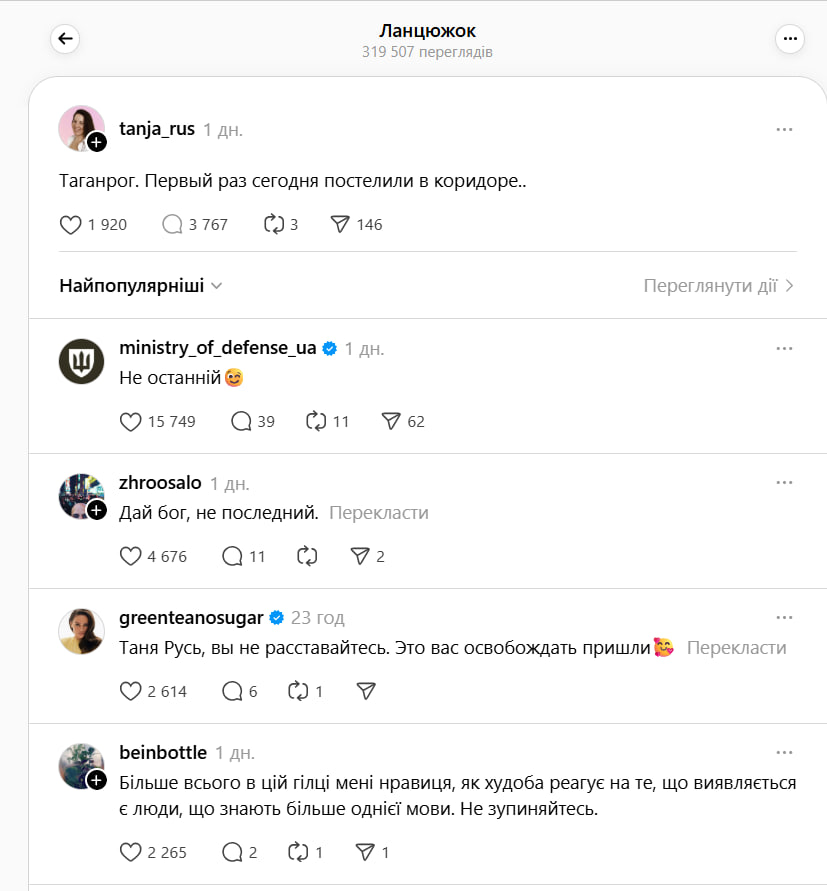
Task: Open the thread overflow menu at top
Action: pos(790,39)
